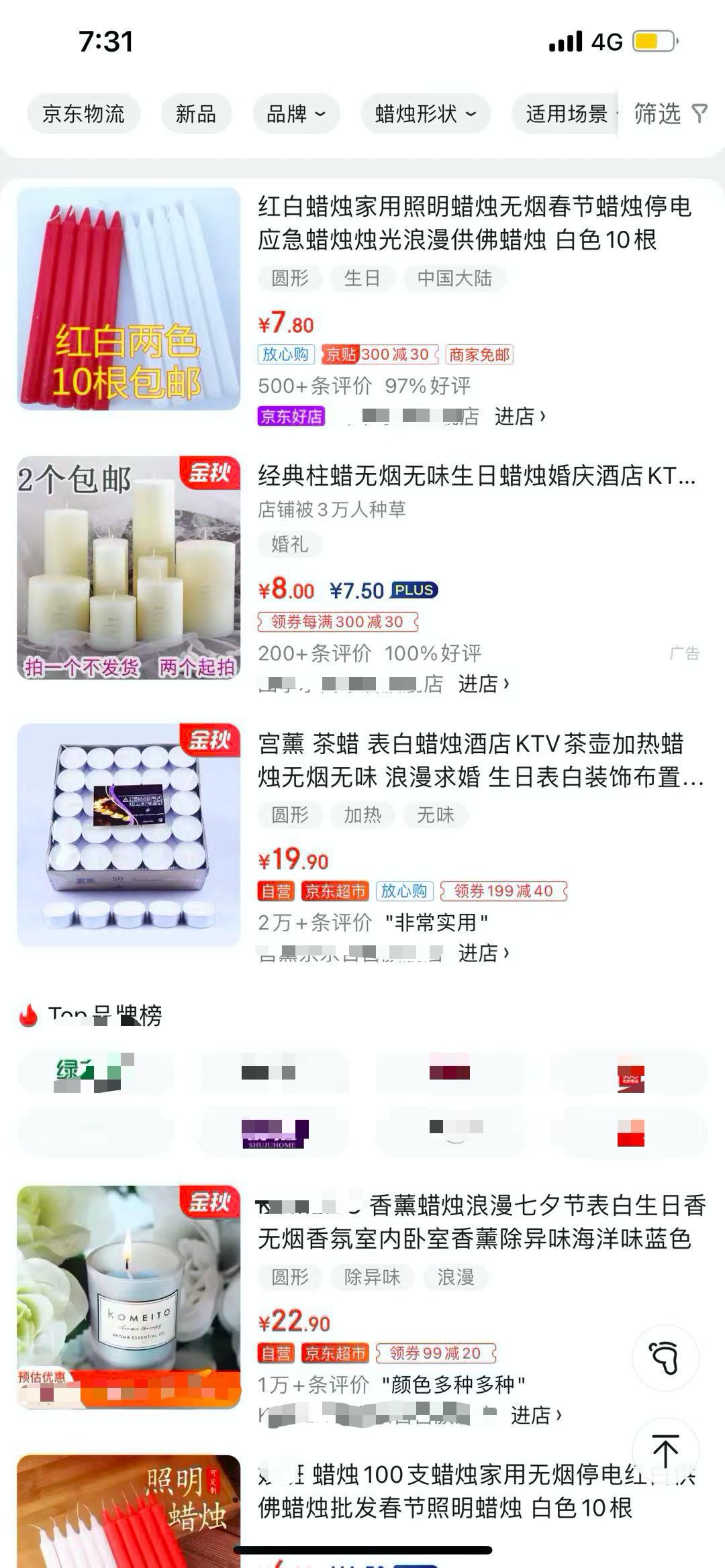Open the 红白蜡烛家用照明蜡烛 product
725x1568 pixels.
pyautogui.click(x=474, y=223)
